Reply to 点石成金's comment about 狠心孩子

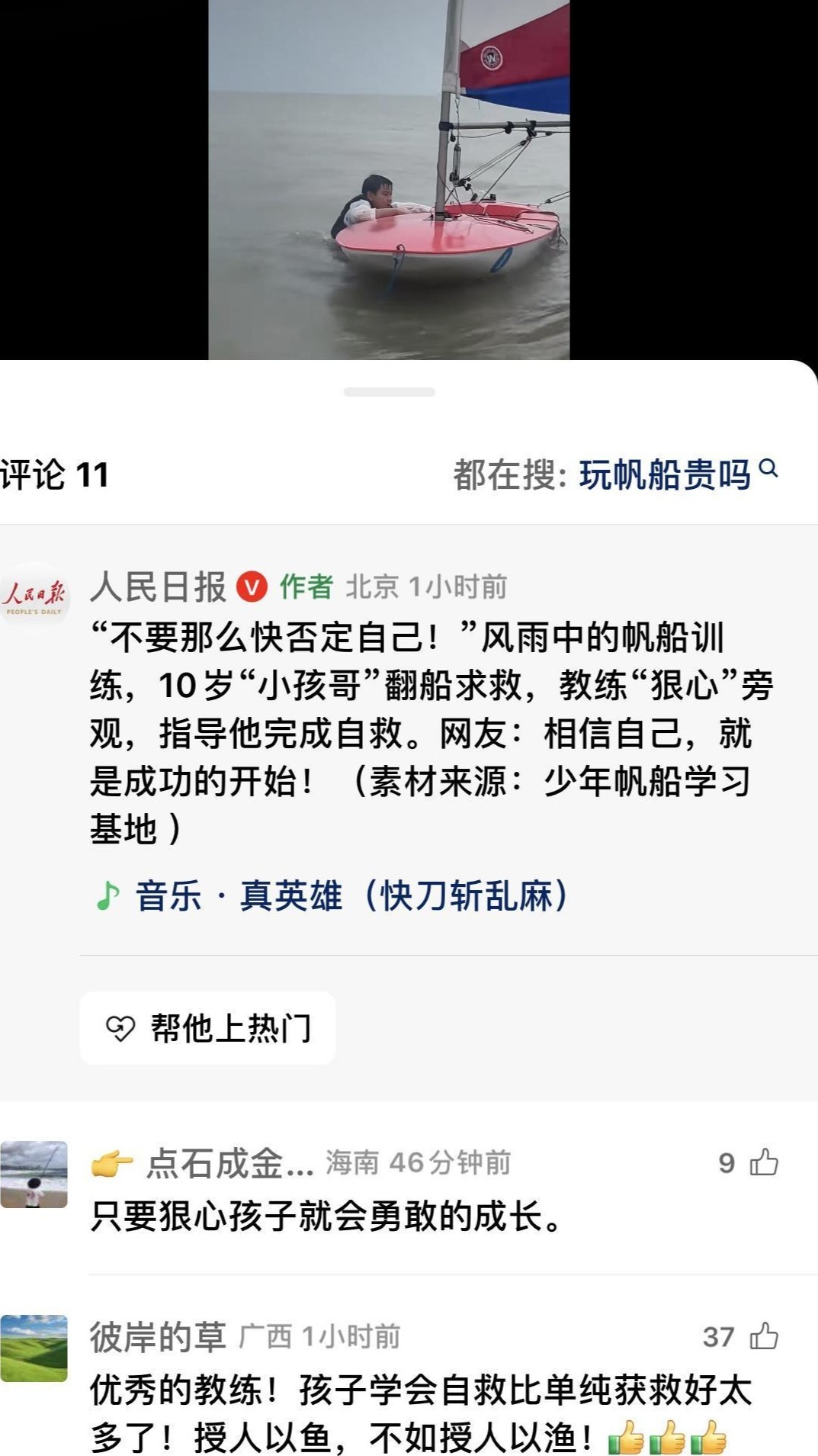328,1216
